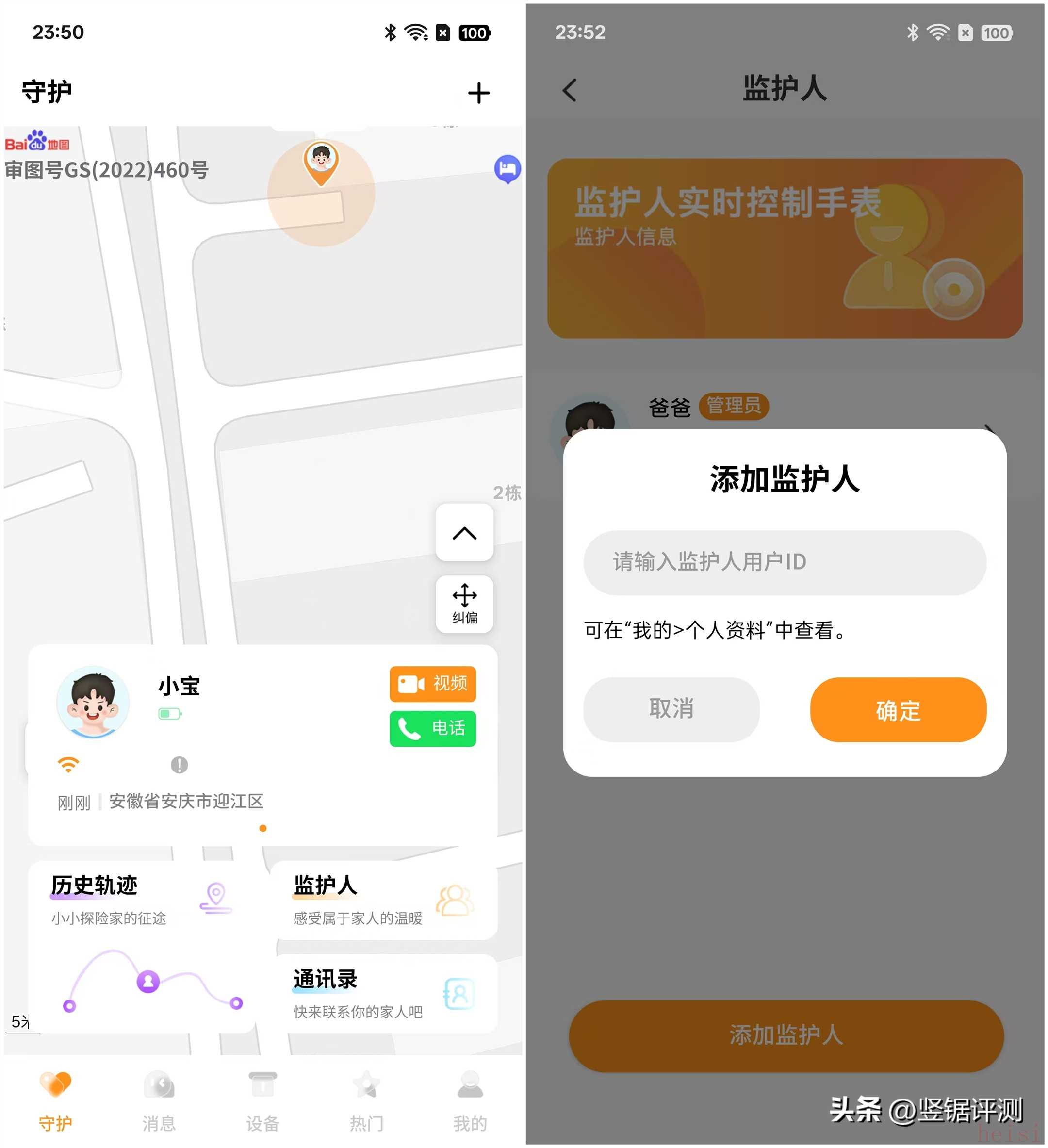The width and height of the screenshot is (1048, 1148).
Task: Go to the 热门 tab
Action: [x=366, y=1100]
